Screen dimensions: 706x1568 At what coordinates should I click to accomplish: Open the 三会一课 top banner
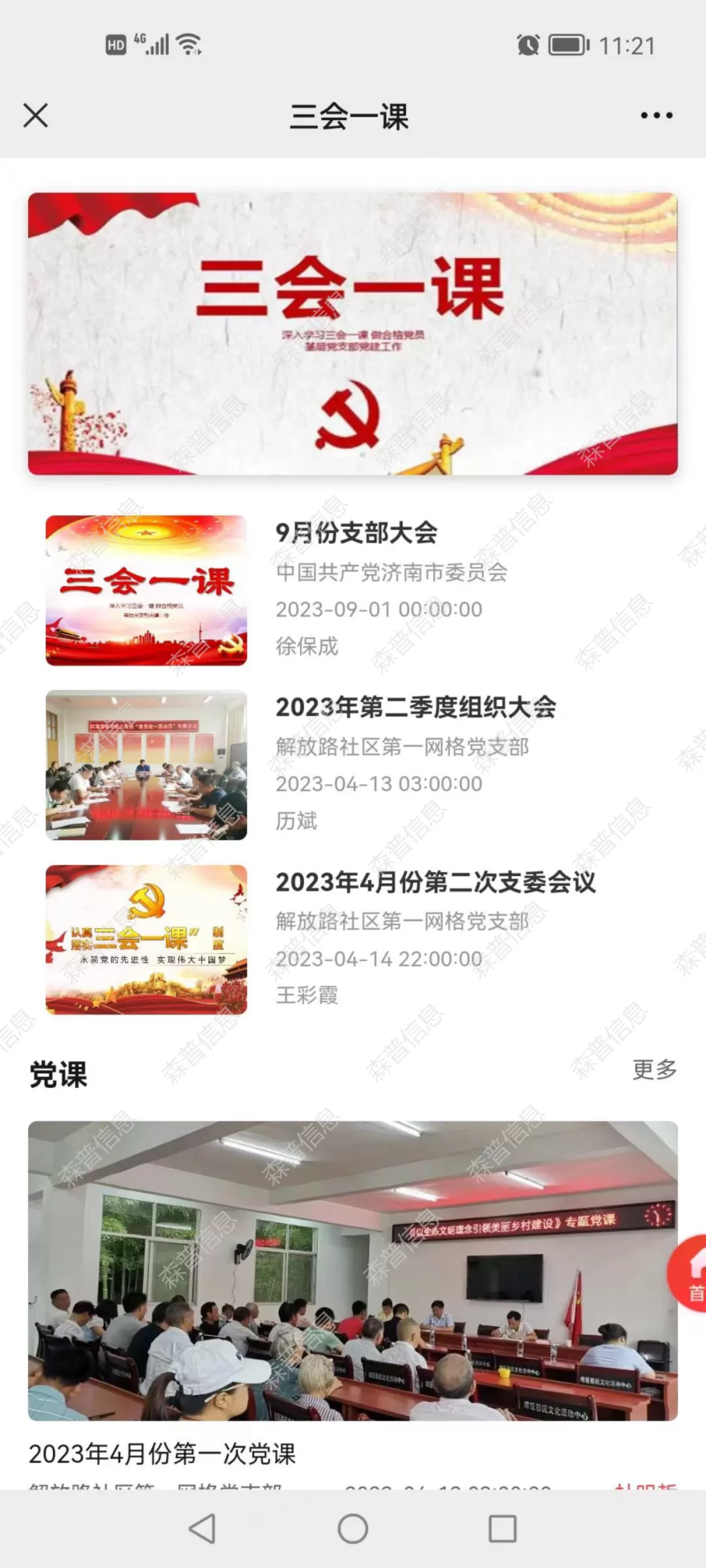352,333
